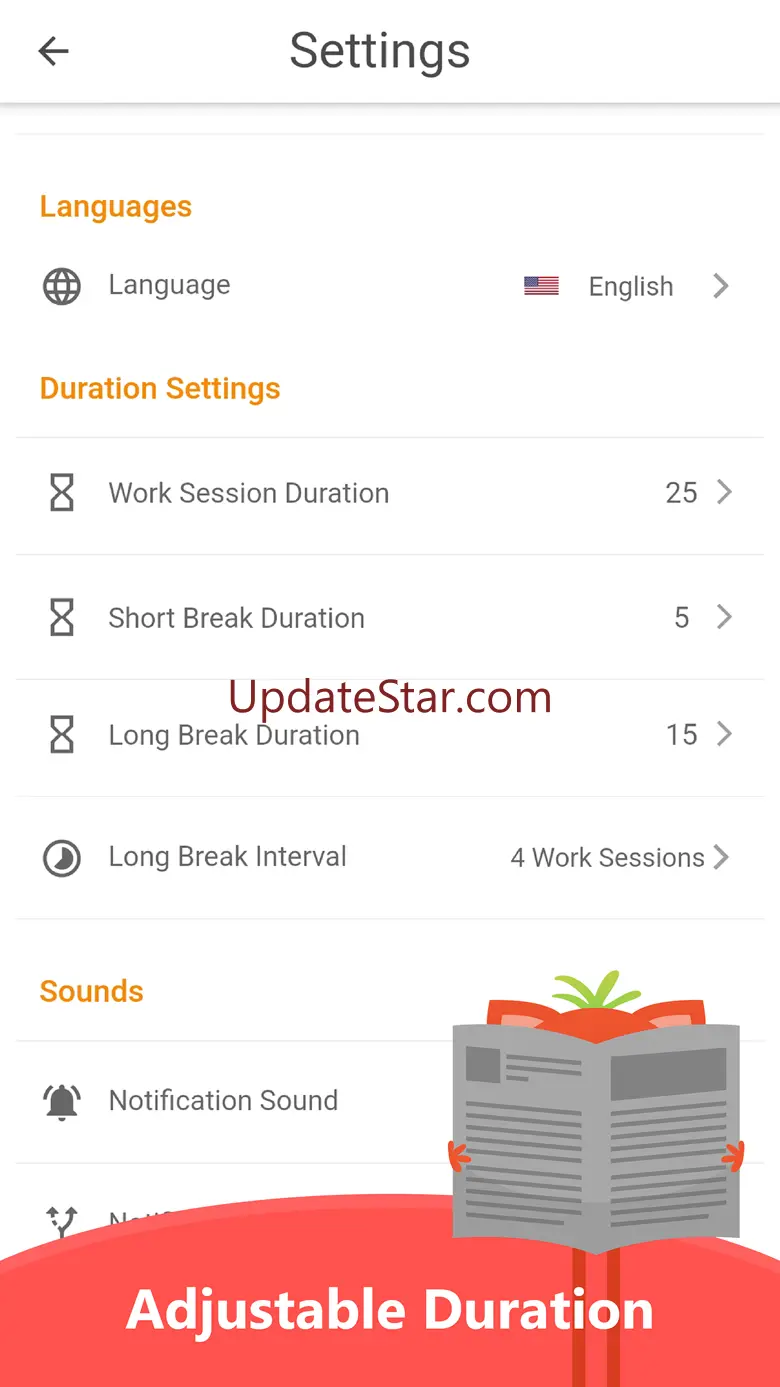This screenshot has width=780, height=1387.
Task: Adjust Short Break Duration
Action: (388, 618)
